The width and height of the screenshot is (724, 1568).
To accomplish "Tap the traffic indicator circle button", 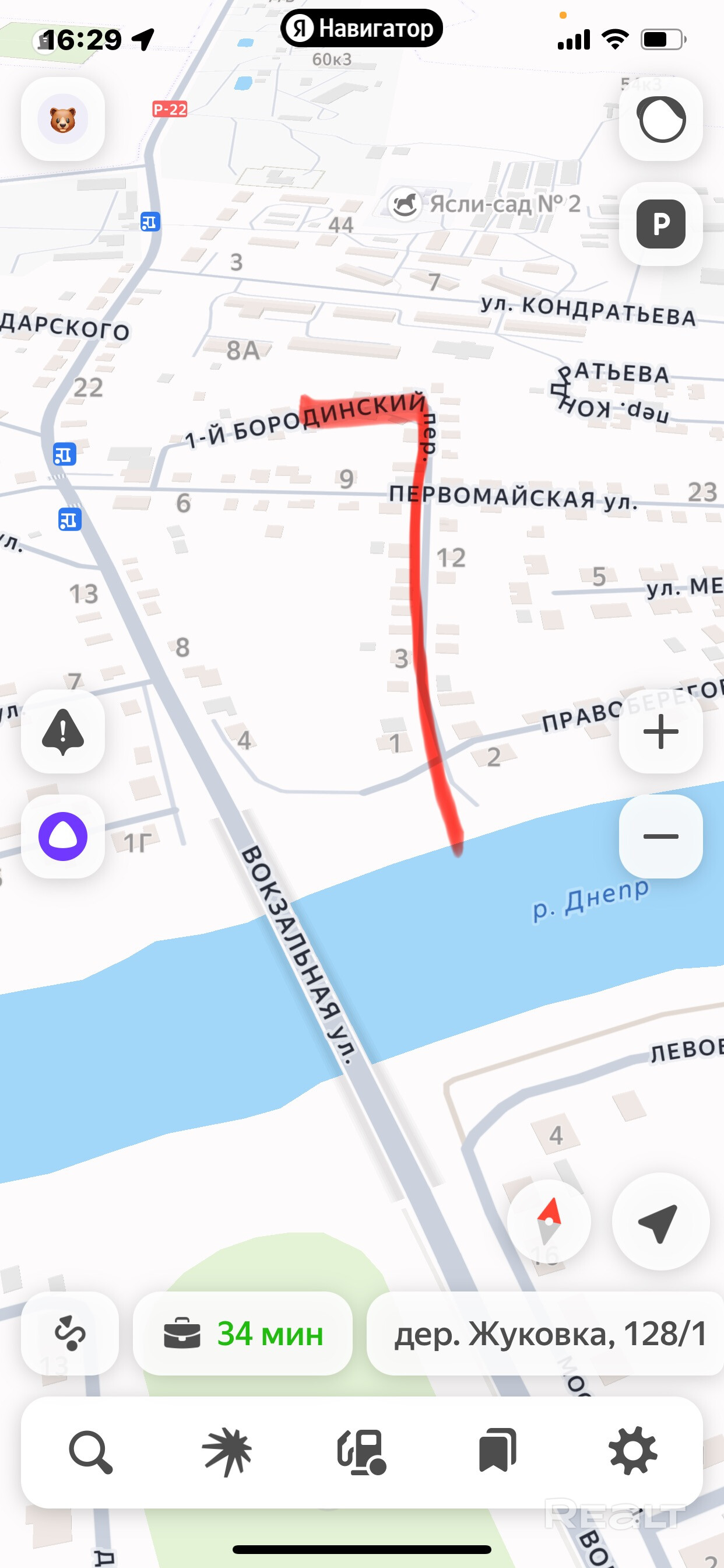I will click(660, 120).
